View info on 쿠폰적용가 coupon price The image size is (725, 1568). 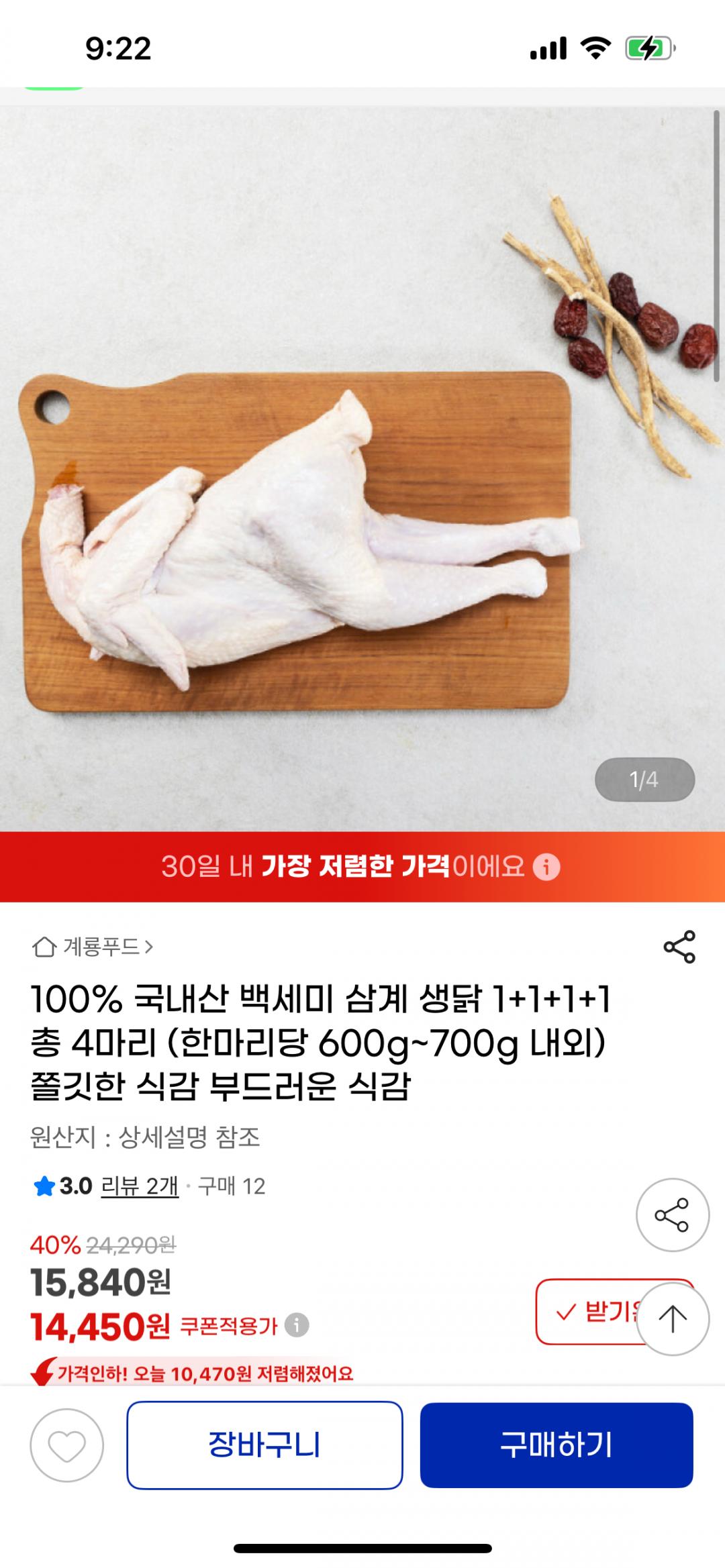click(x=297, y=1325)
